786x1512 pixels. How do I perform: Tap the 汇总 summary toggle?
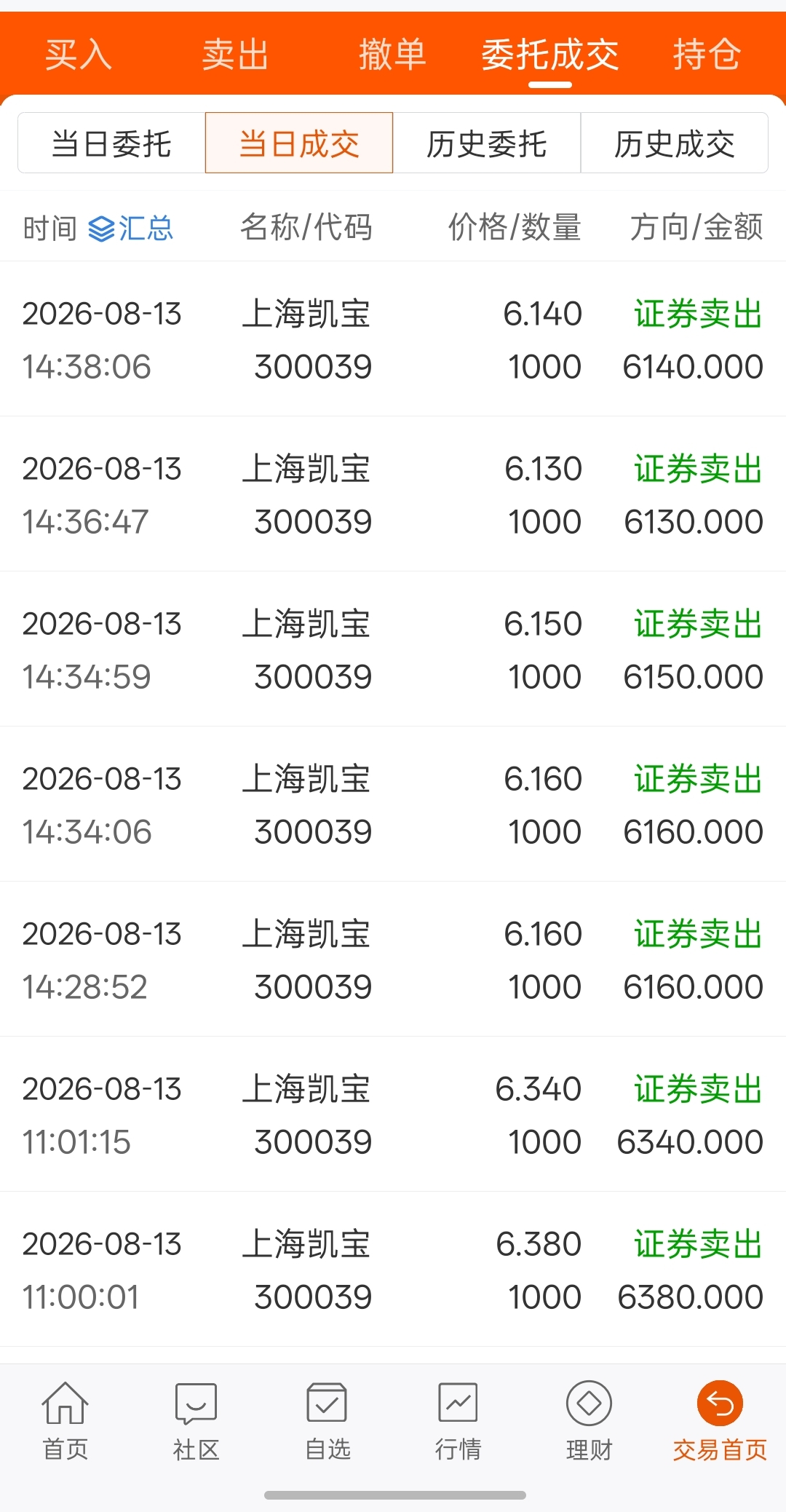(x=131, y=229)
